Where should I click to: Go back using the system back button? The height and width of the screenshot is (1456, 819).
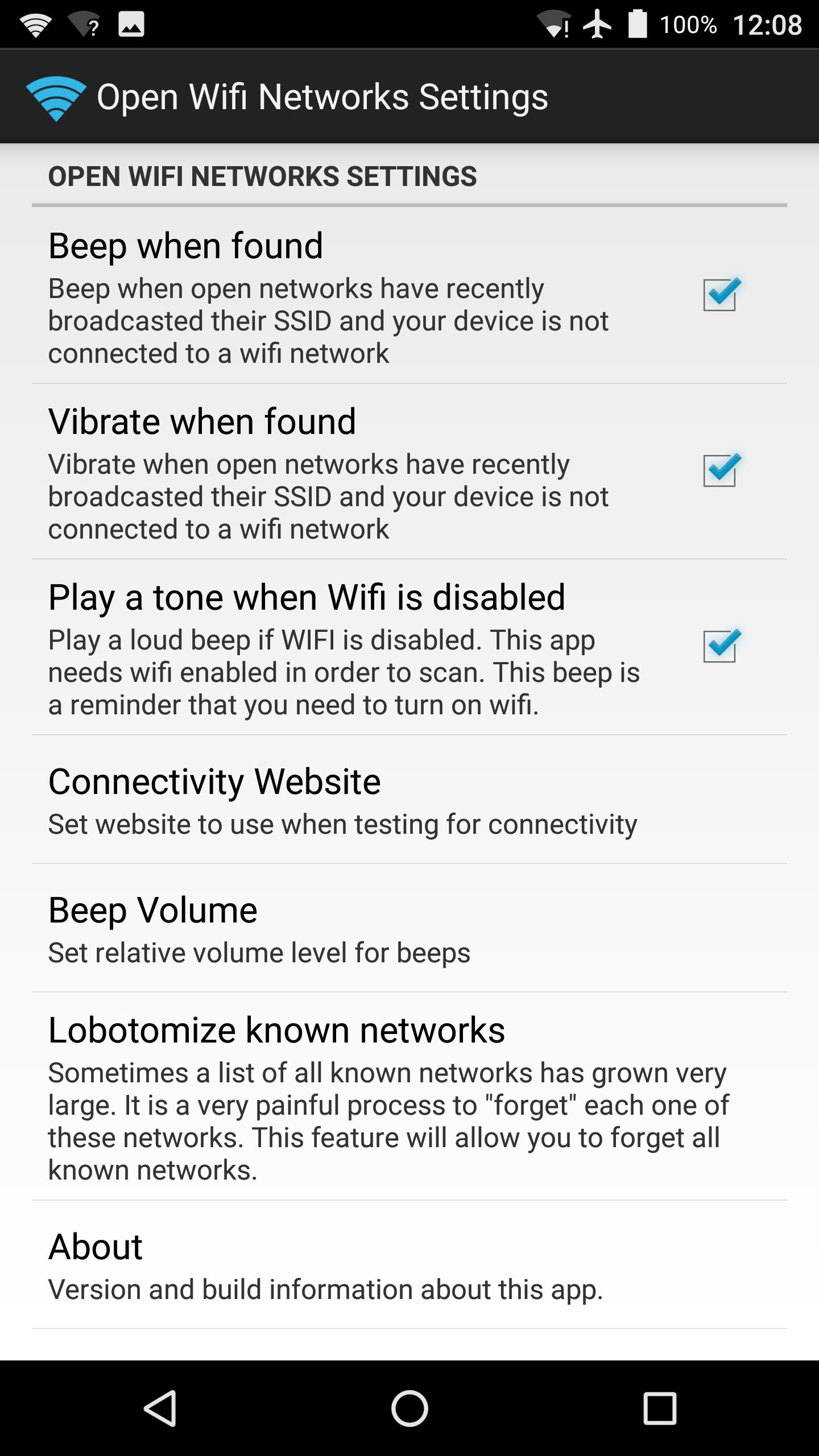click(x=160, y=1408)
